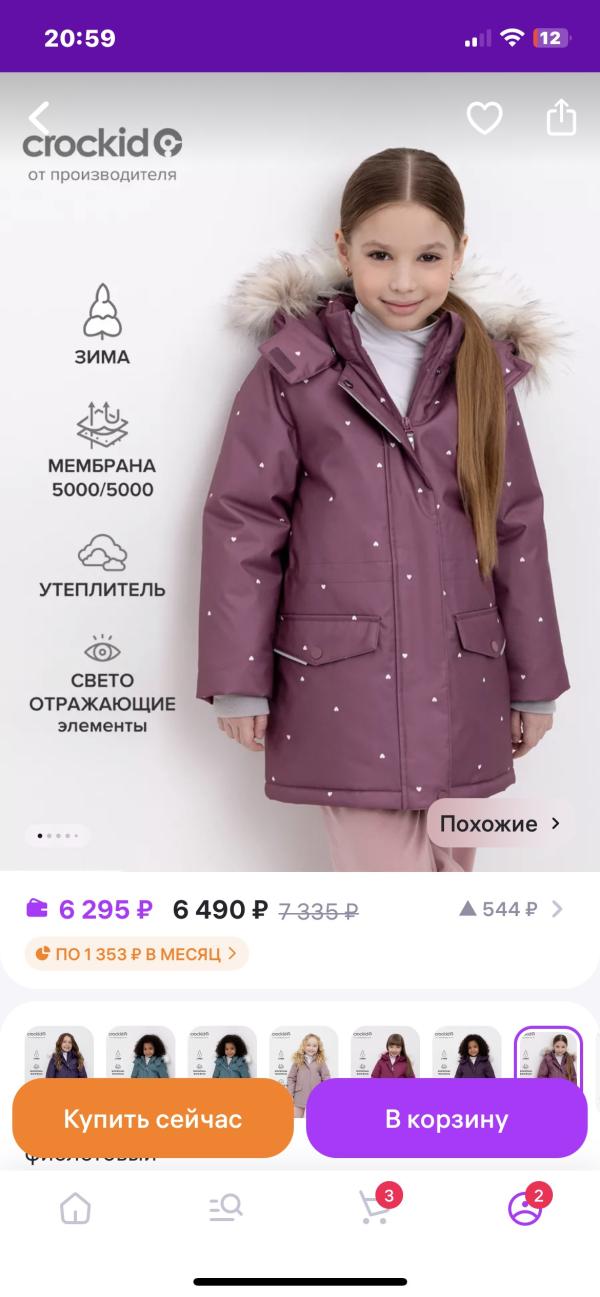This screenshot has width=600, height=1297.
Task: Go to the home tab
Action: click(x=76, y=1209)
